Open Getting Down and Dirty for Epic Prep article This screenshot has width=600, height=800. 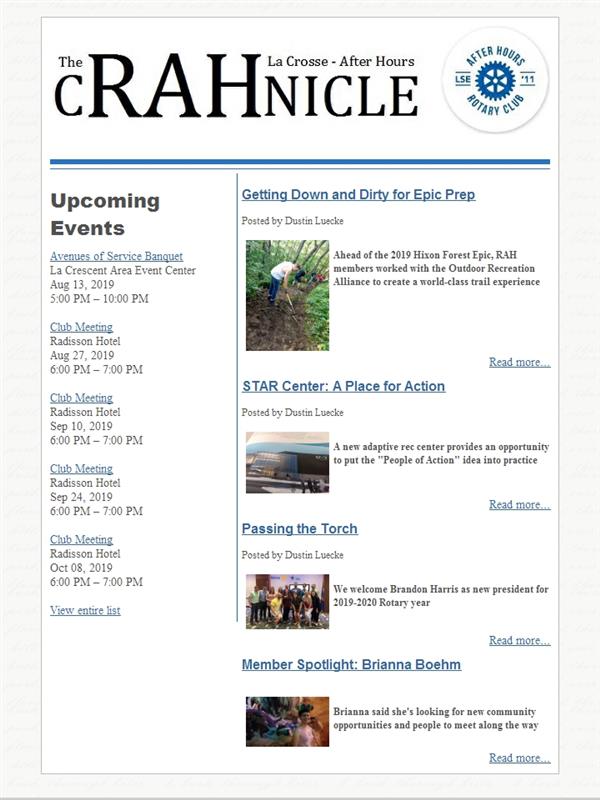[x=358, y=194]
